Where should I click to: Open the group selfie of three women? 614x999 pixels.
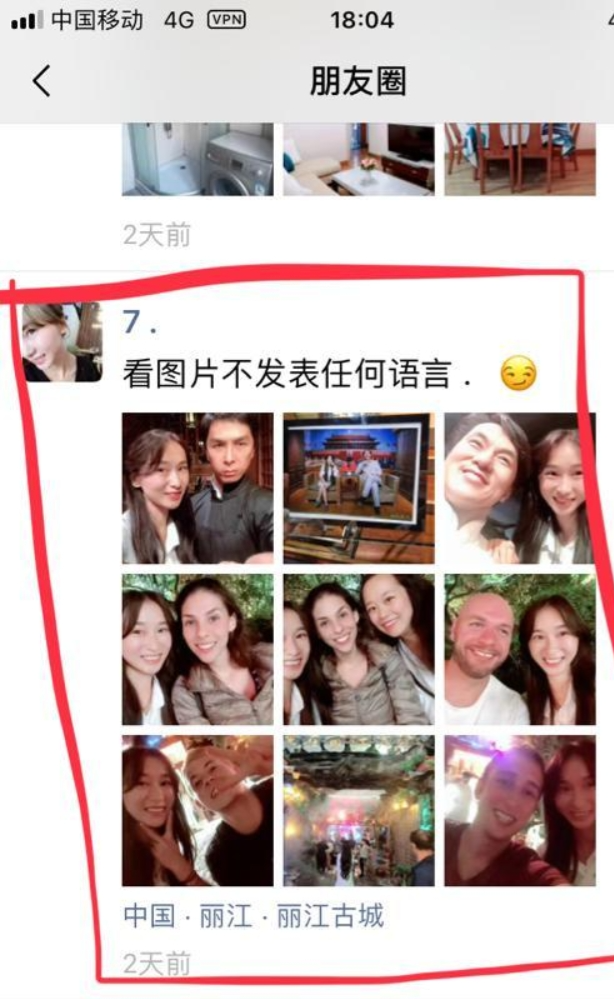[x=359, y=649]
